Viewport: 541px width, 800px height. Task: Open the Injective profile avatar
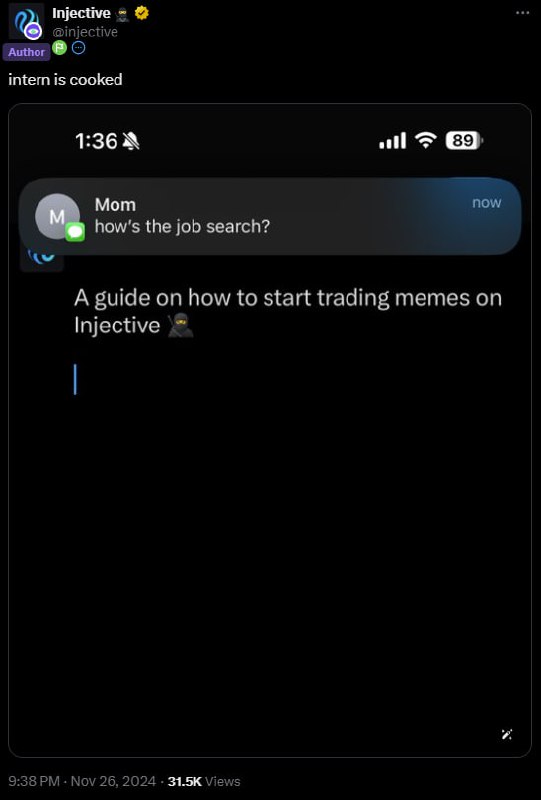(26, 21)
